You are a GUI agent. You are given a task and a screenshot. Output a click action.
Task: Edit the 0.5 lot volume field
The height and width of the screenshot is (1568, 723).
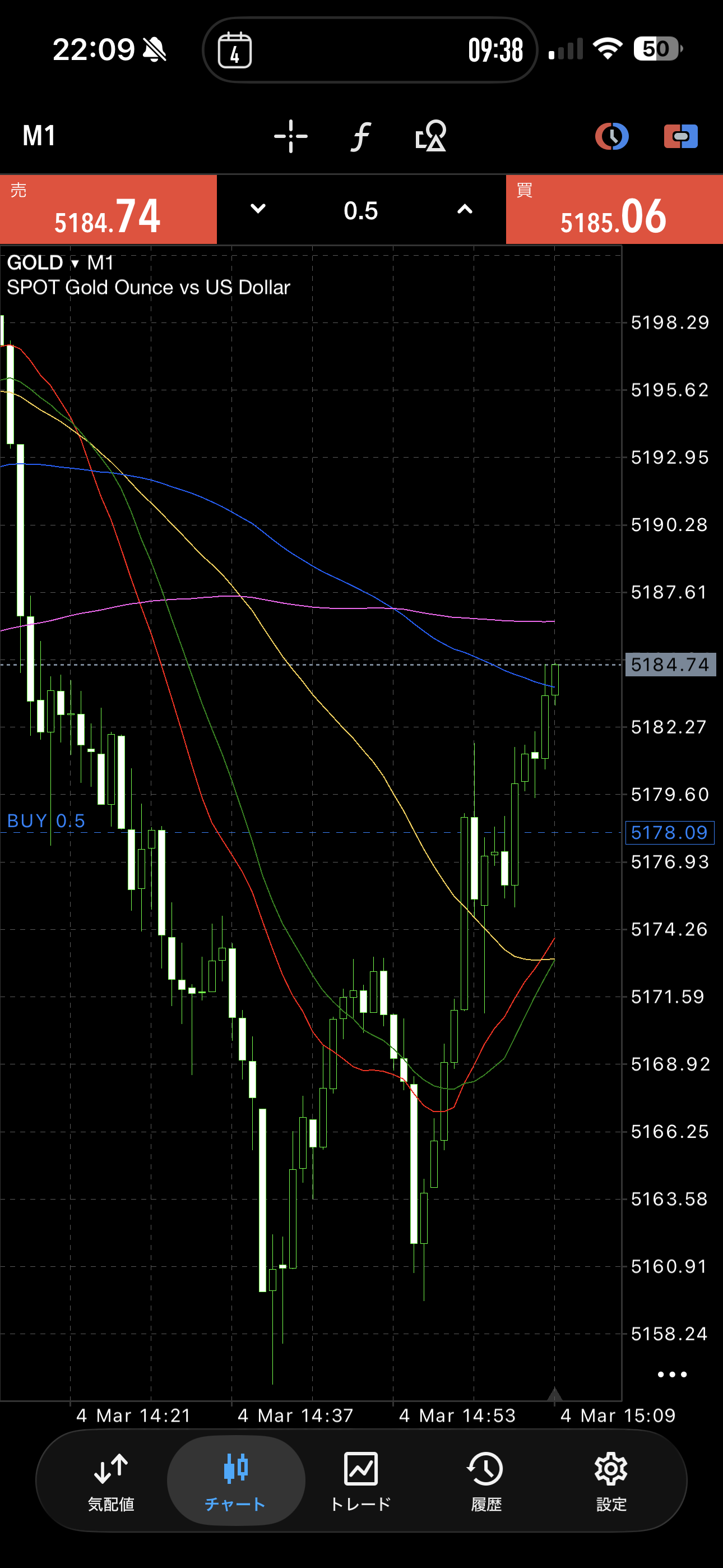point(361,211)
